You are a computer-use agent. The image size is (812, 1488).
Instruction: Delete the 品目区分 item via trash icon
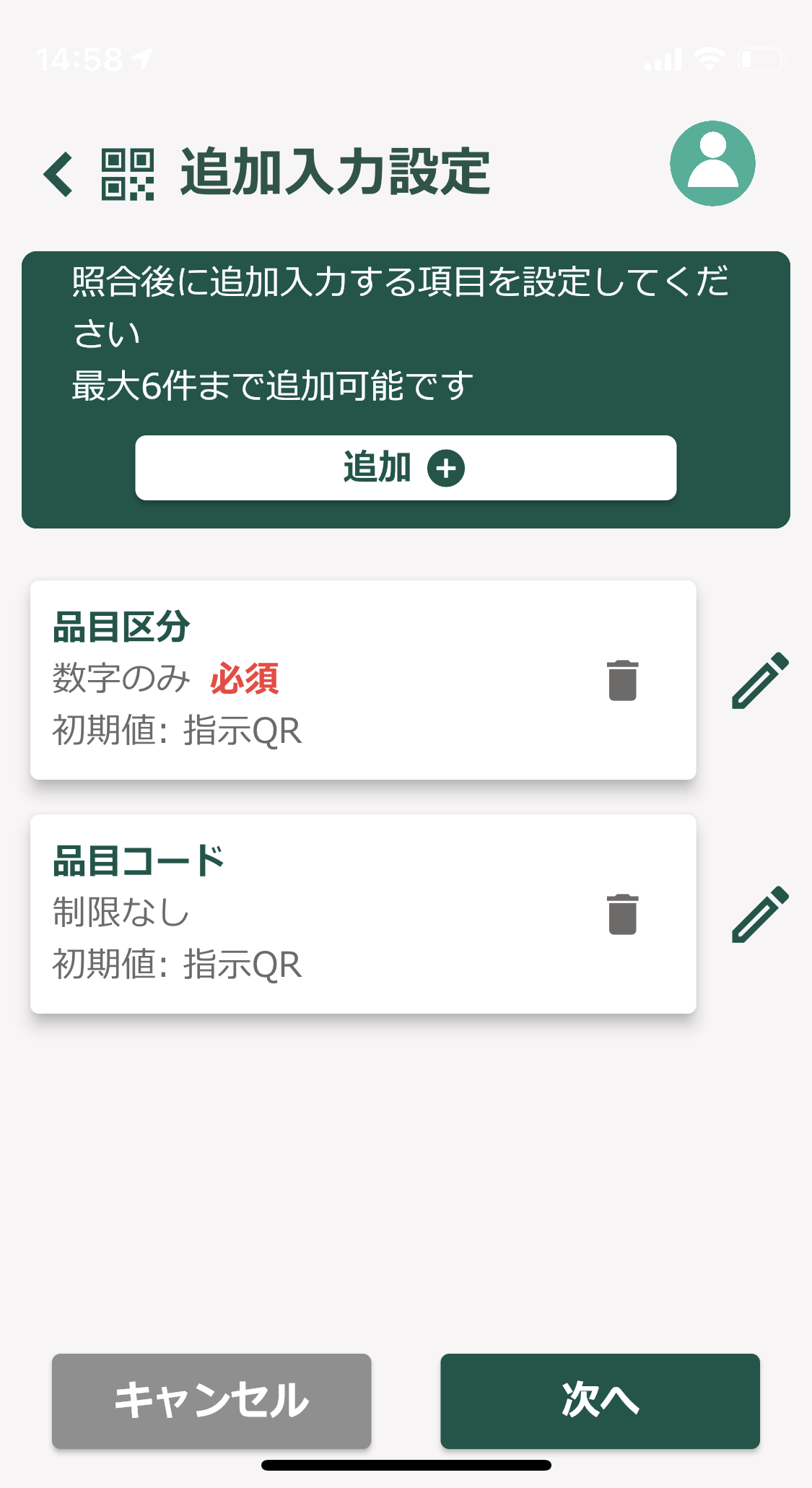point(622,680)
